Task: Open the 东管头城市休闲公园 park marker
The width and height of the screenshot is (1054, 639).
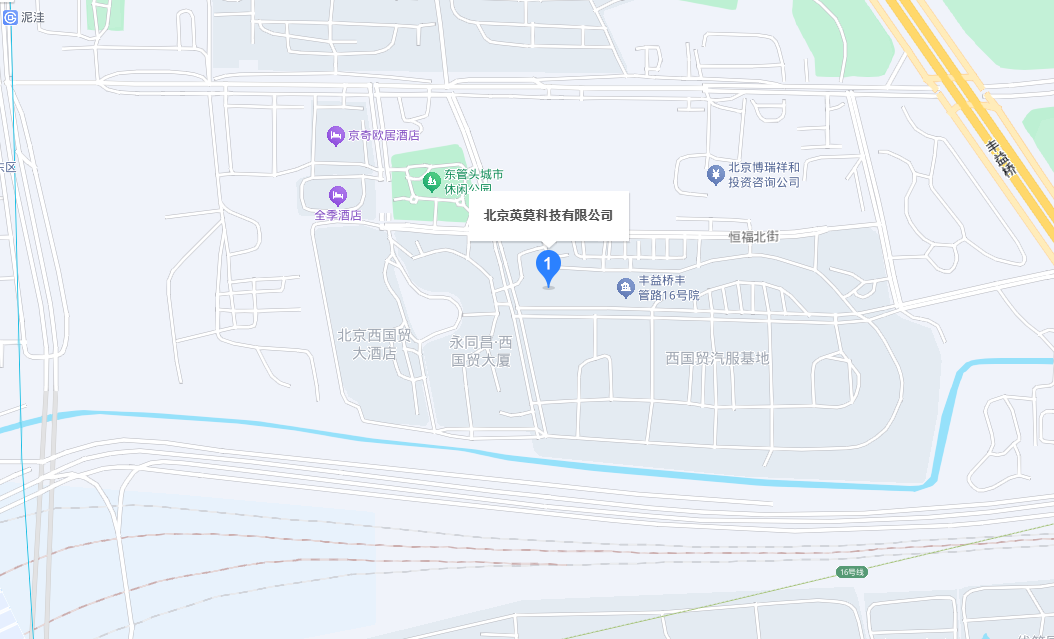Action: point(431,181)
